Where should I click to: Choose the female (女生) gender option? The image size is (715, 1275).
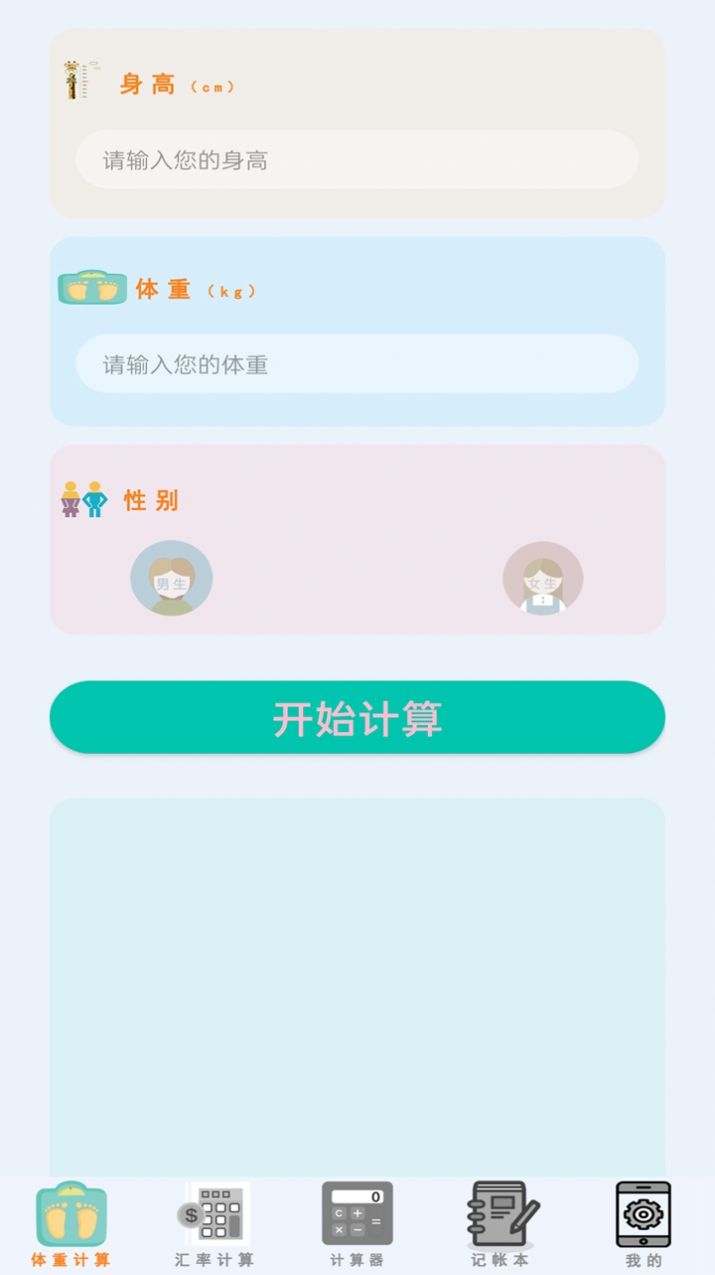[x=543, y=578]
